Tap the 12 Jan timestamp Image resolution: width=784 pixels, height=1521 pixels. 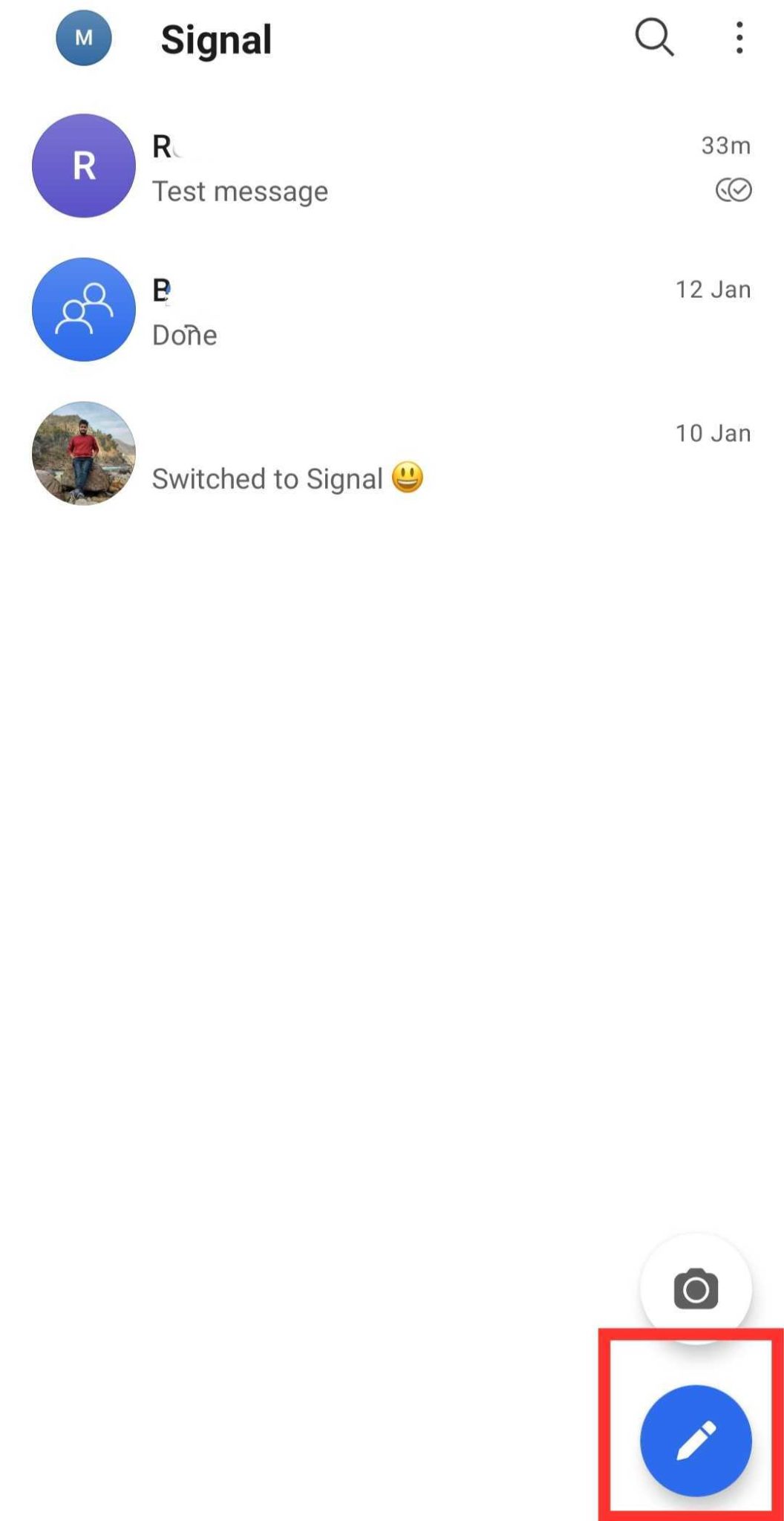click(713, 290)
